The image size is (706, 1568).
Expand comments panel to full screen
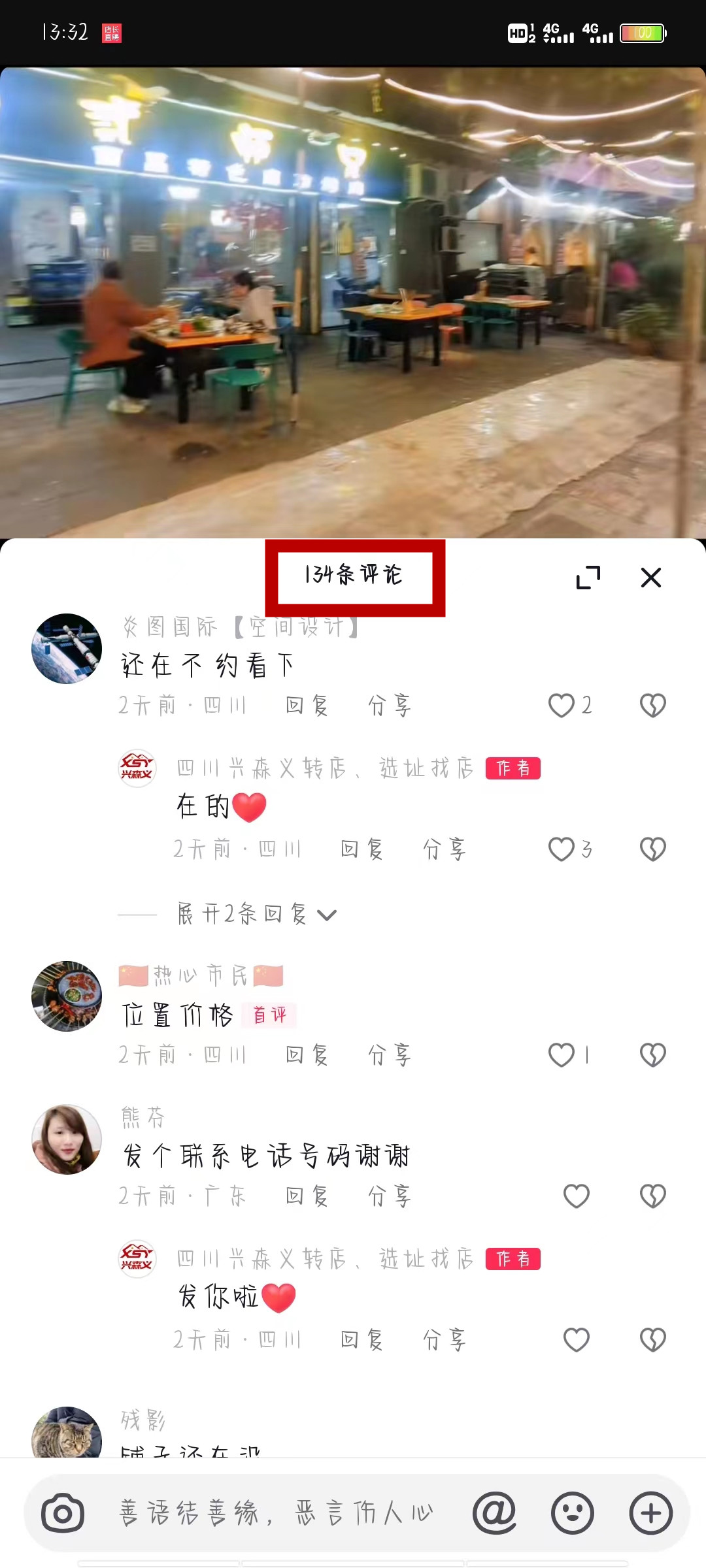[588, 578]
